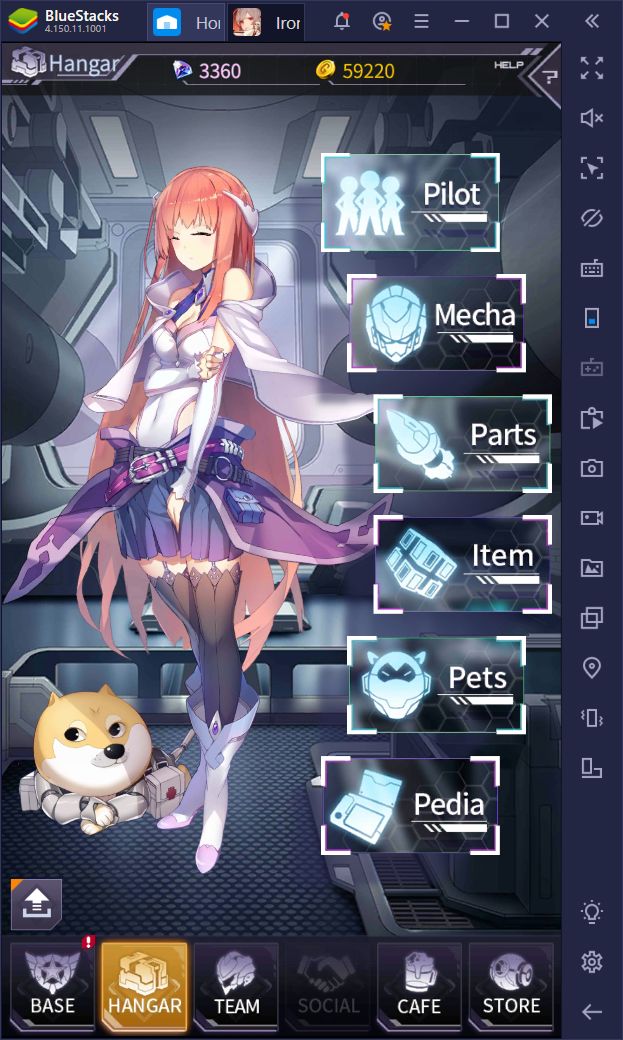This screenshot has height=1040, width=623.
Task: Select the HANGAR tab
Action: click(144, 986)
